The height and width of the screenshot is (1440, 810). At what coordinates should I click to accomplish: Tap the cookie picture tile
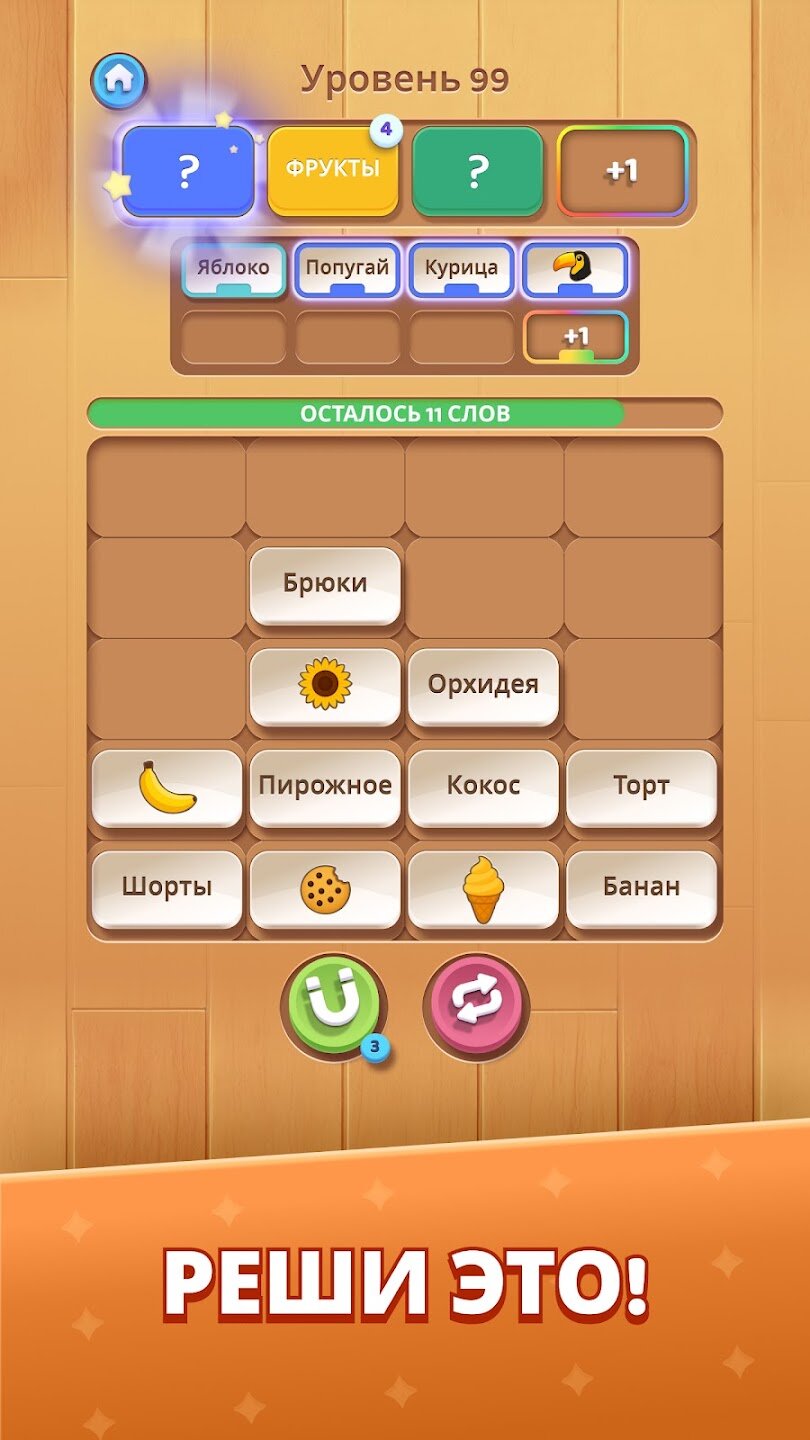point(325,887)
